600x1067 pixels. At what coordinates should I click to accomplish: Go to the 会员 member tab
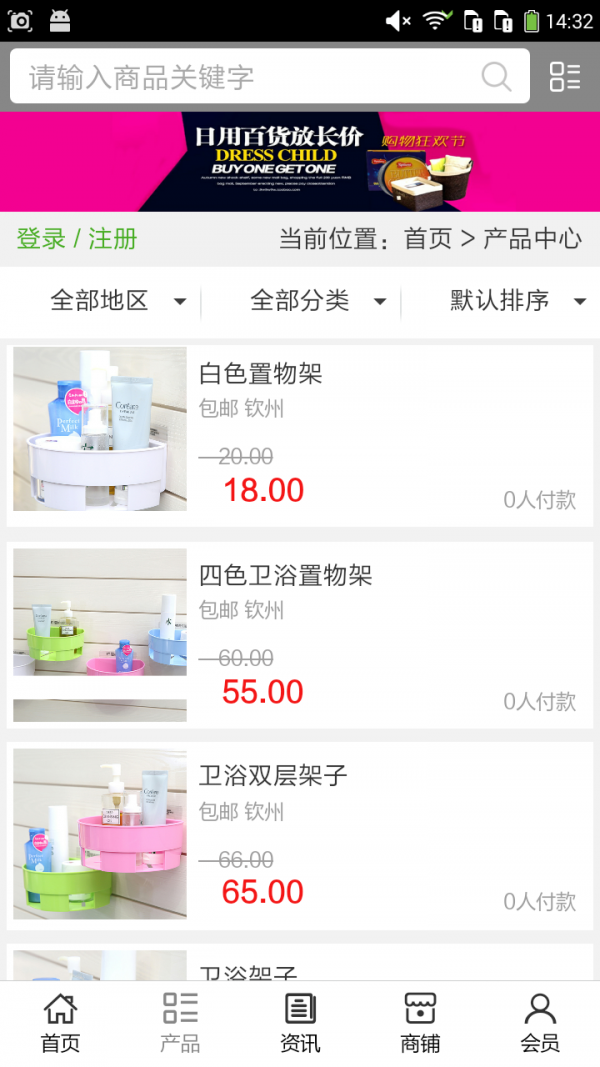pos(540,1022)
